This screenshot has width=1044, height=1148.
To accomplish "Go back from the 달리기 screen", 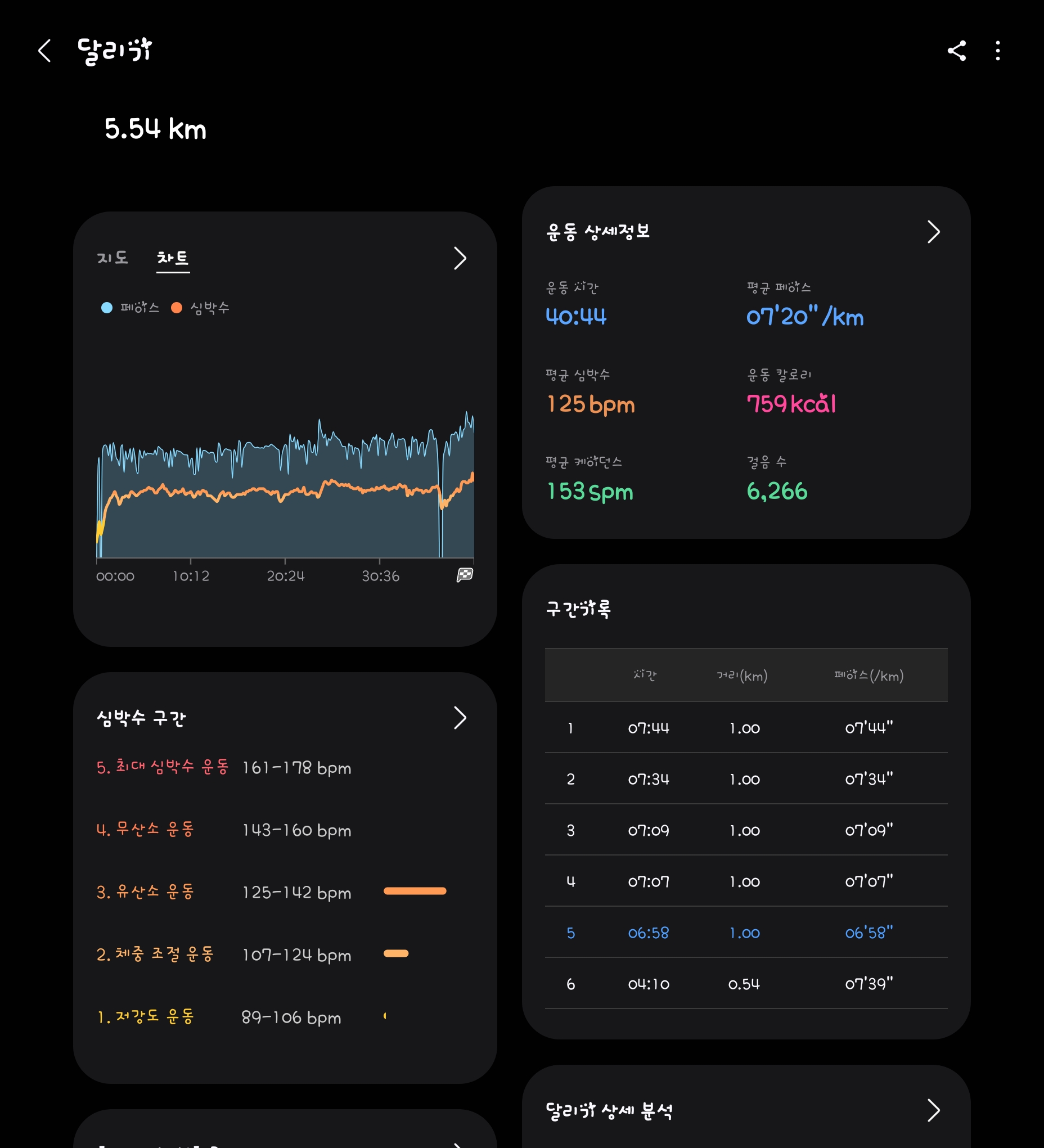I will point(44,51).
